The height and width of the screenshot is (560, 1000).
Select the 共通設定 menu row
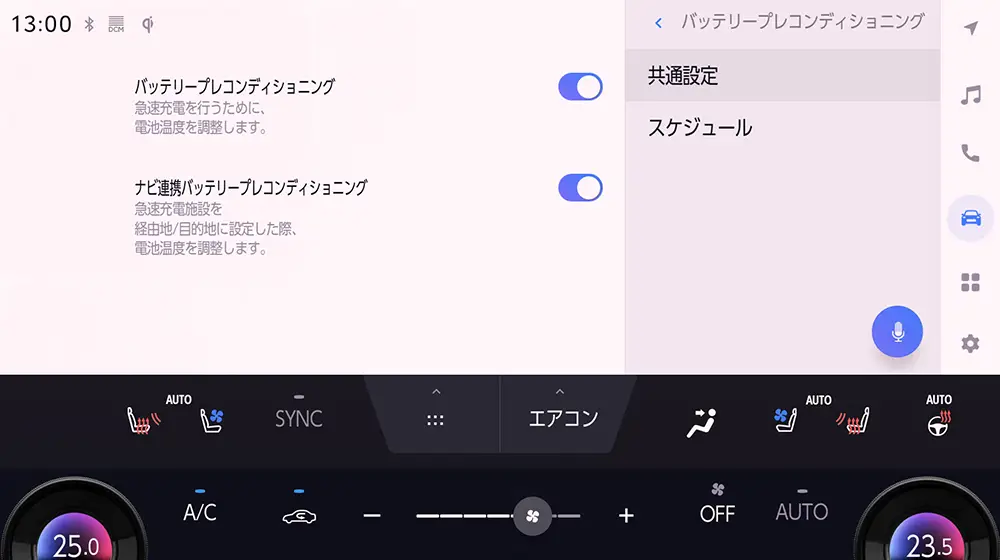[x=782, y=76]
